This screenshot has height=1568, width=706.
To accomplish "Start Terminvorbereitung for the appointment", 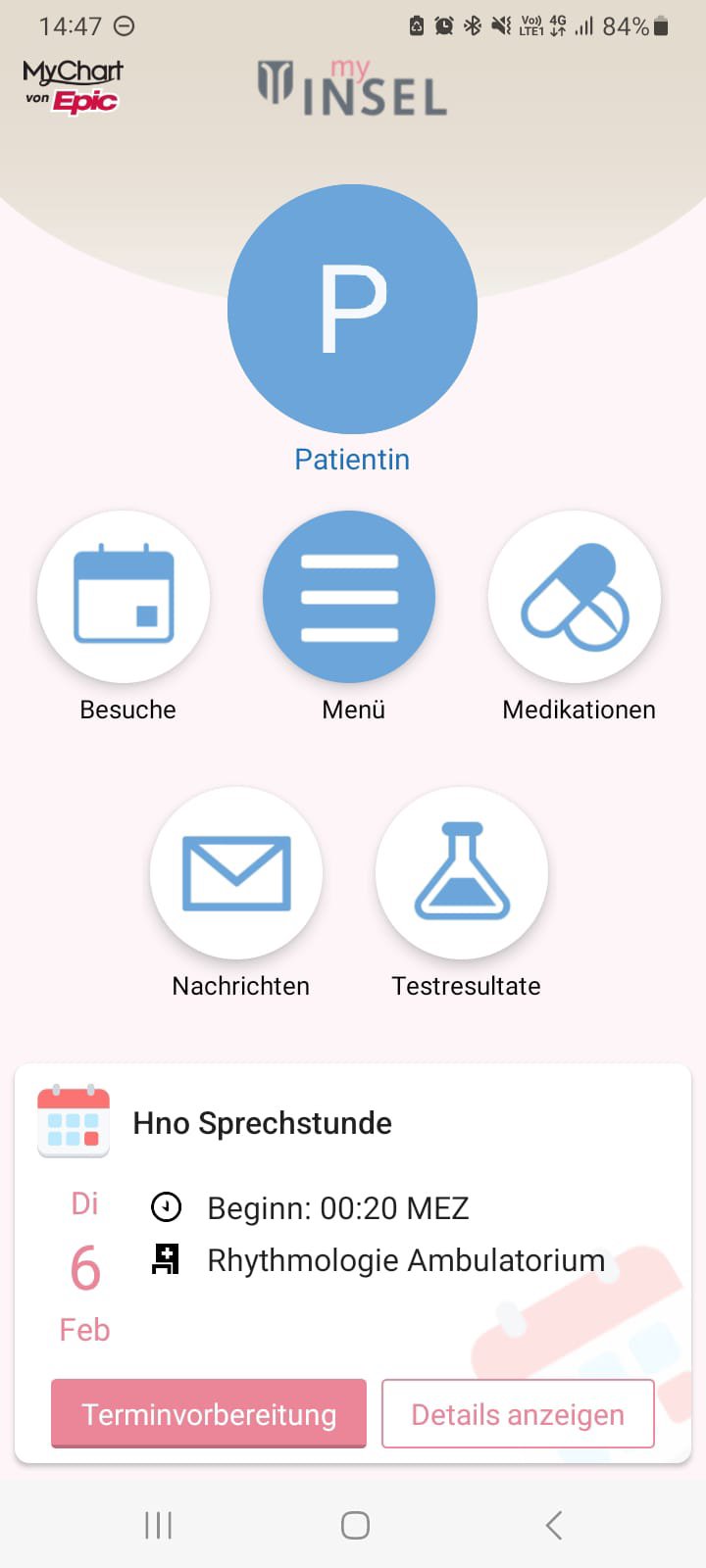I will 208,1413.
